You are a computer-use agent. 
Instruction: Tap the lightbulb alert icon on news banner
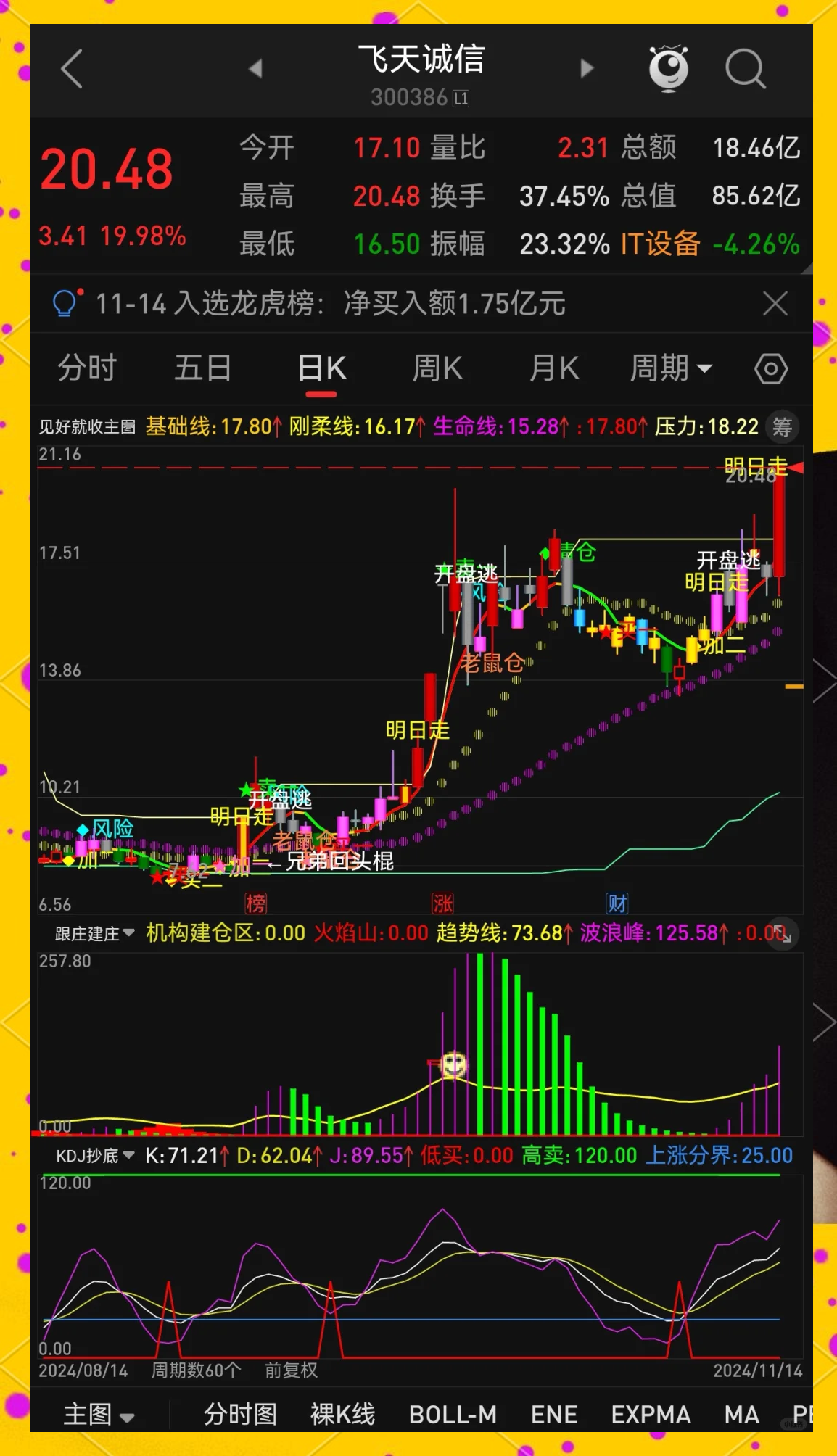65,303
